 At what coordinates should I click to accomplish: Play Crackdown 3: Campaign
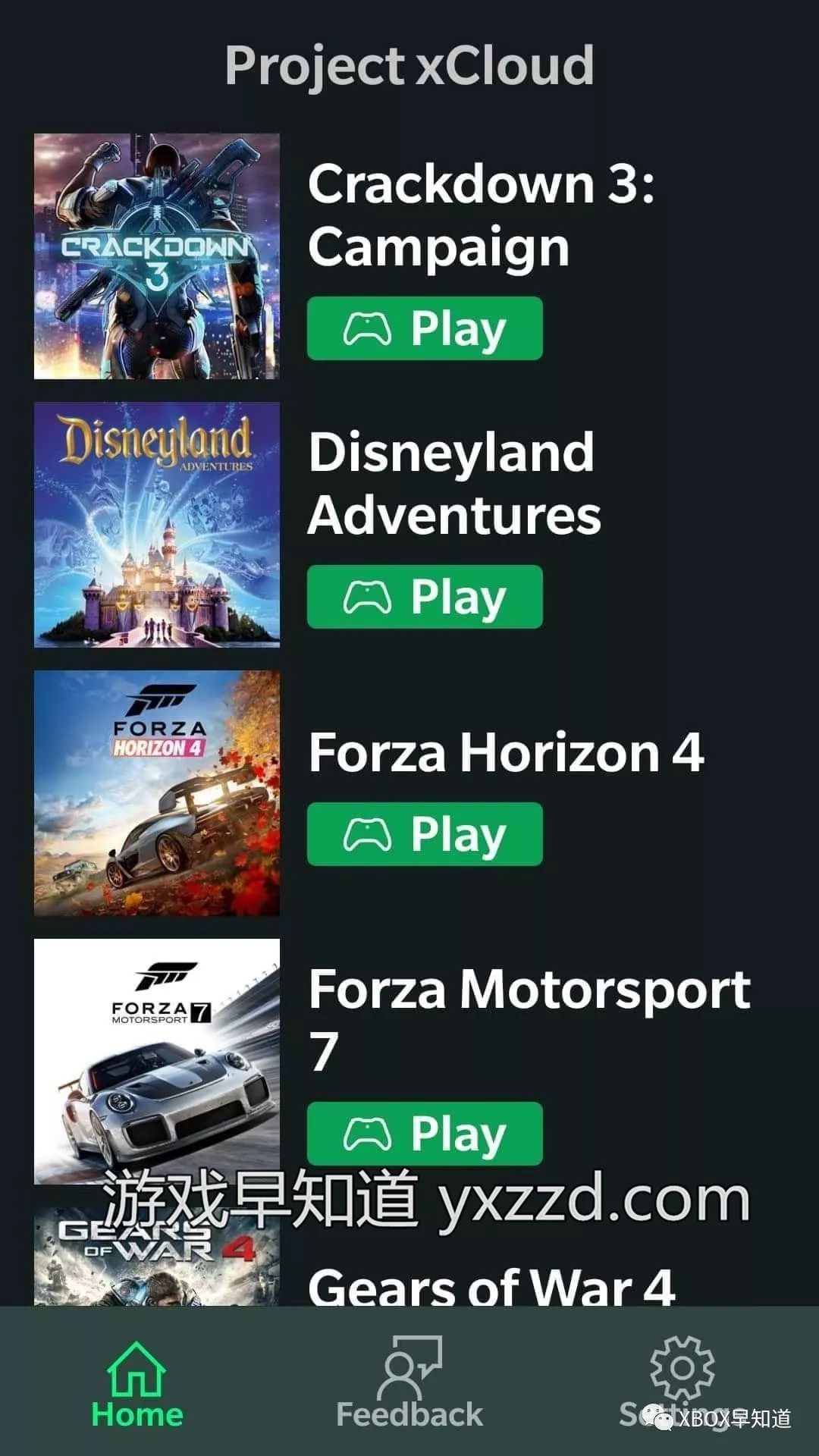(x=425, y=328)
